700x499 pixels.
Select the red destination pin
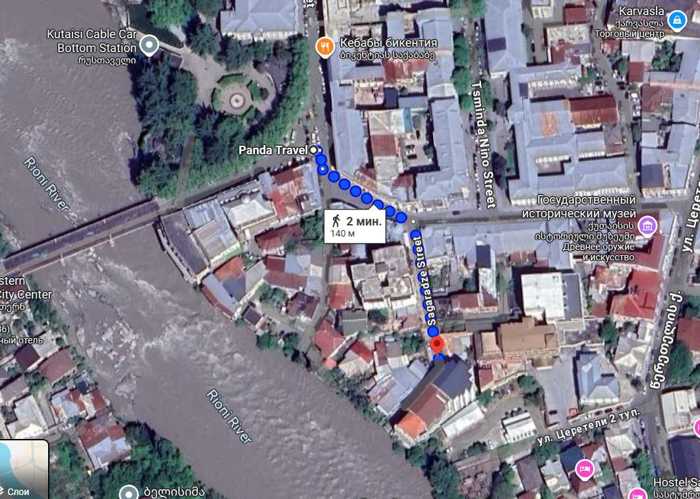point(437,345)
